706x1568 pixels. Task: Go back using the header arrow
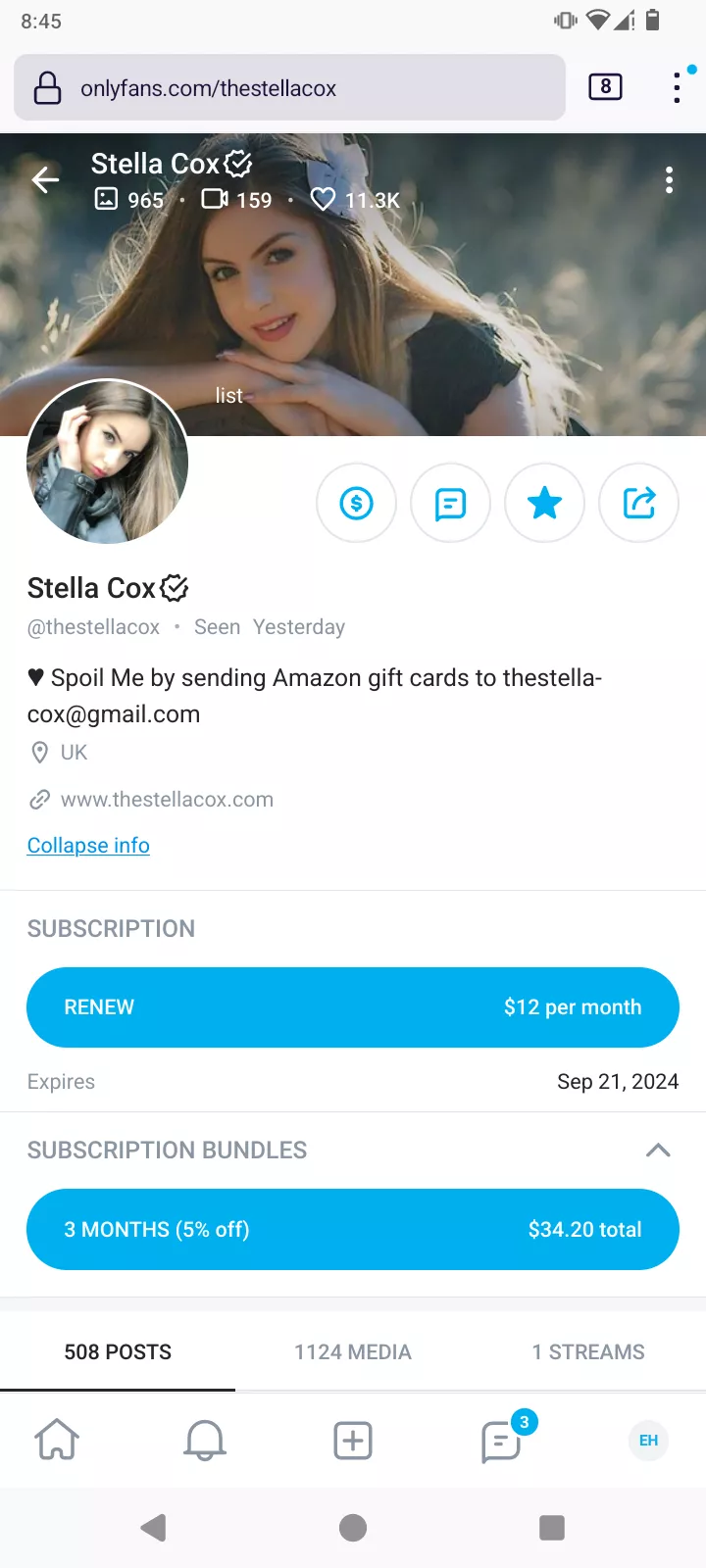(x=45, y=180)
